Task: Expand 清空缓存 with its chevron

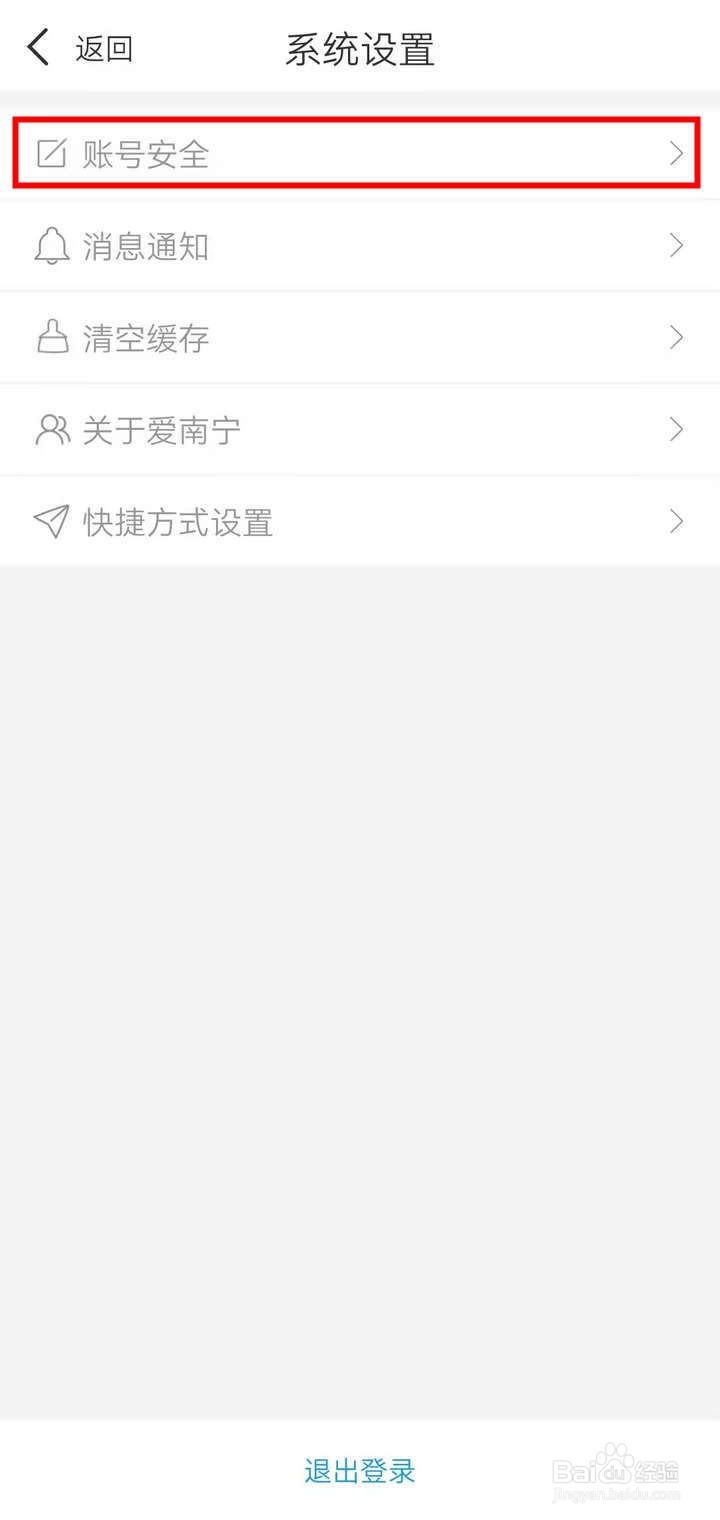Action: coord(676,337)
